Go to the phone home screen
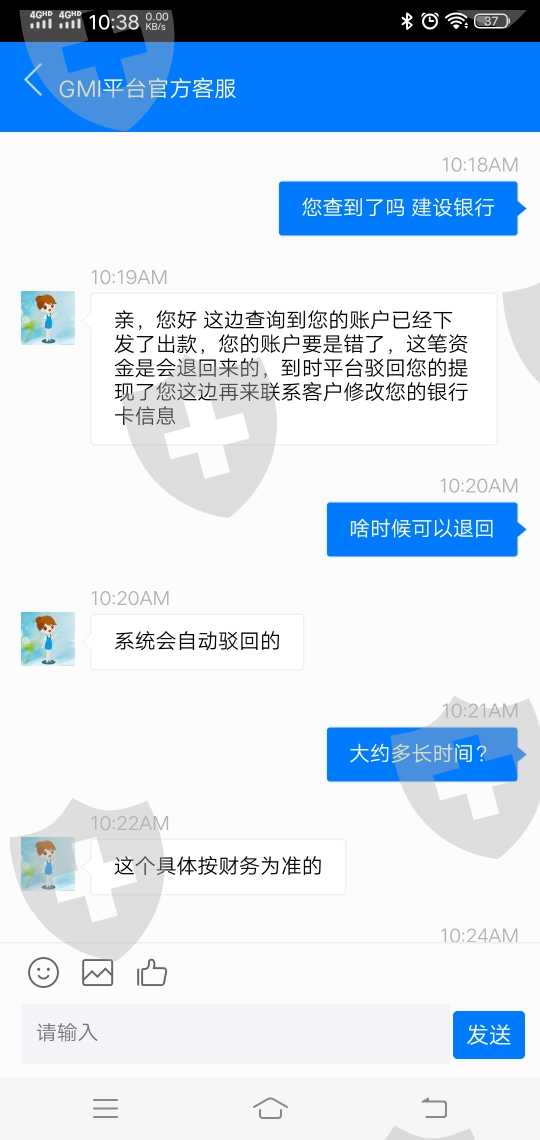The width and height of the screenshot is (540, 1140). [x=270, y=1108]
